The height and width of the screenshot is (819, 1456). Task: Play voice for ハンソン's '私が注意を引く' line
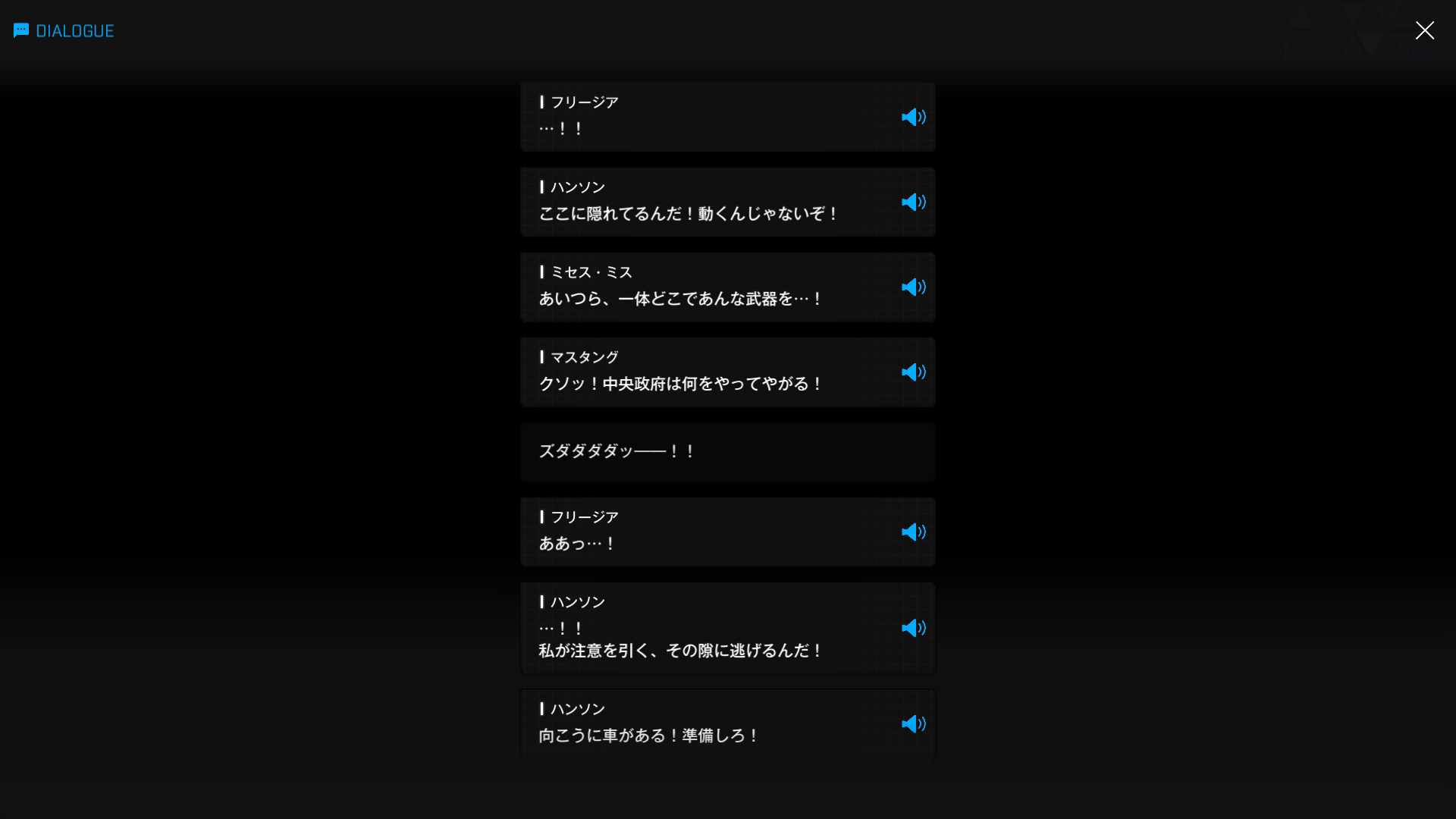(x=913, y=628)
